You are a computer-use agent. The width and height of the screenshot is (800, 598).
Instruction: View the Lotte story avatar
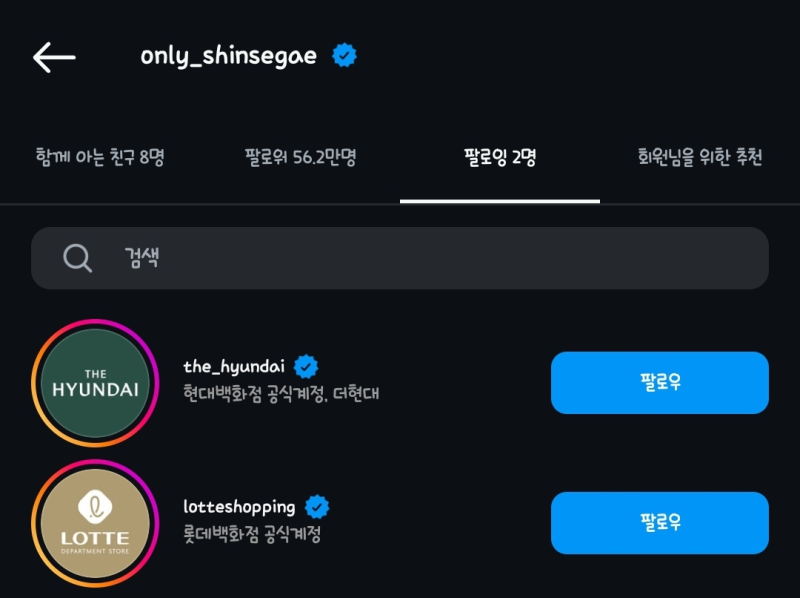pyautogui.click(x=95, y=524)
